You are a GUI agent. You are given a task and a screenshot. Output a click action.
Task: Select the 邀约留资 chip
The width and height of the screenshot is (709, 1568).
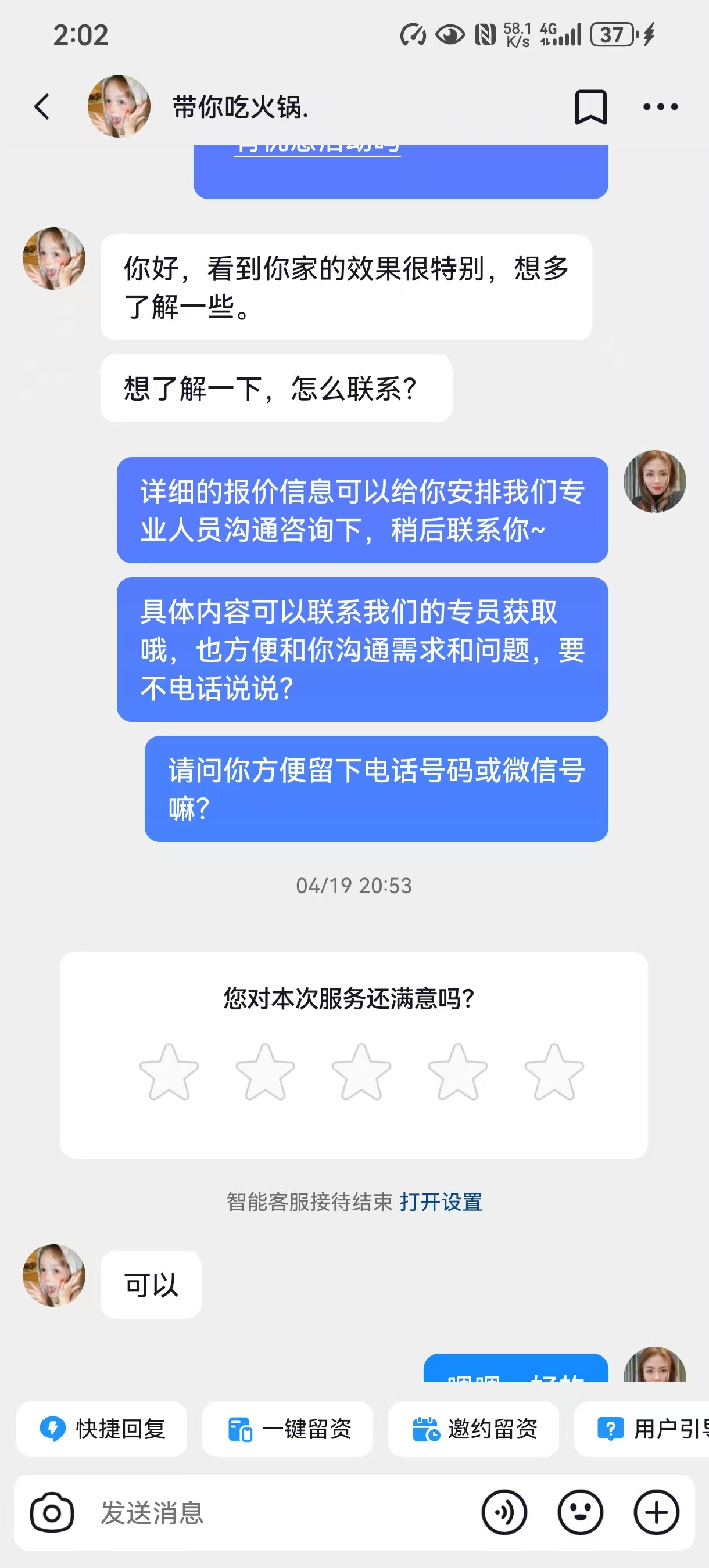pos(473,1429)
